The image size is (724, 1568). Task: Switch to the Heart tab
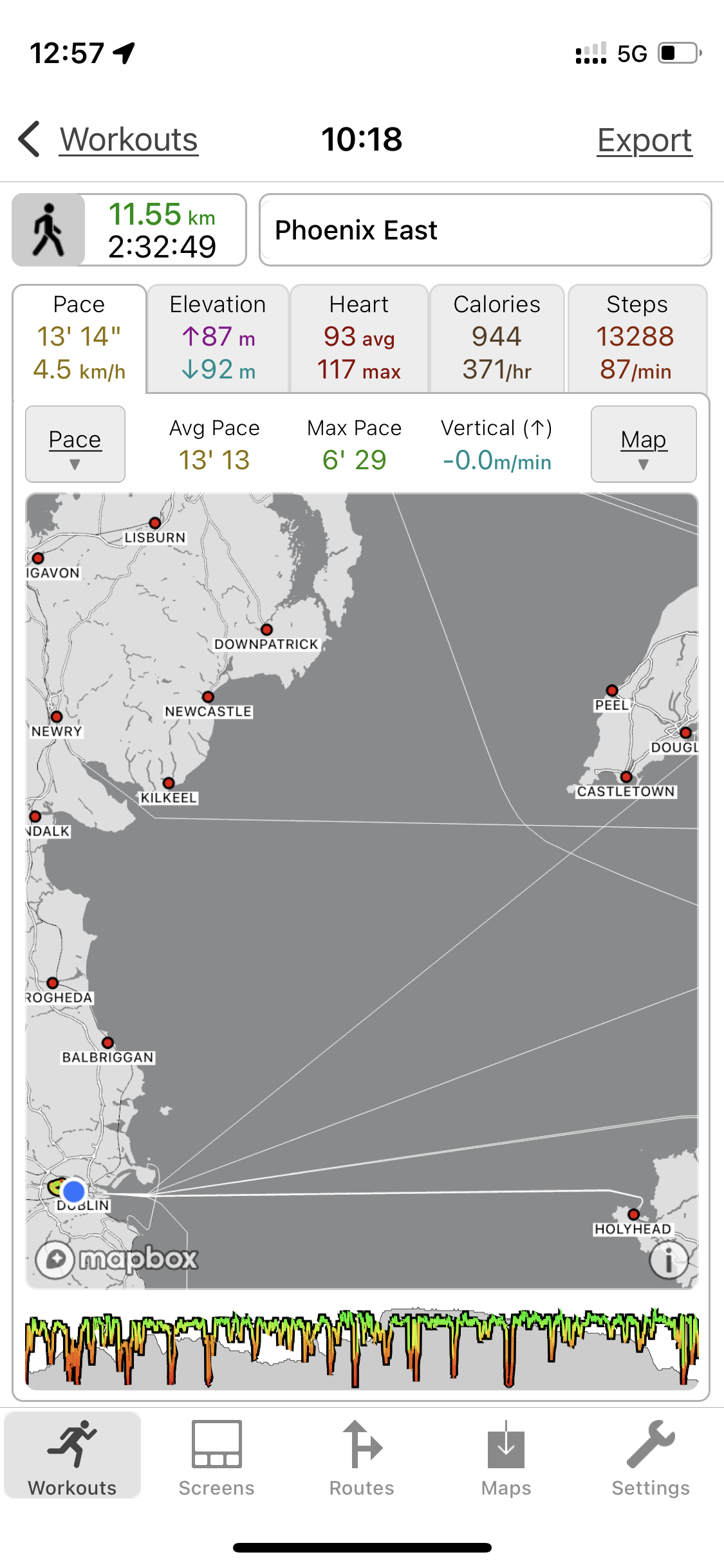[x=359, y=337]
